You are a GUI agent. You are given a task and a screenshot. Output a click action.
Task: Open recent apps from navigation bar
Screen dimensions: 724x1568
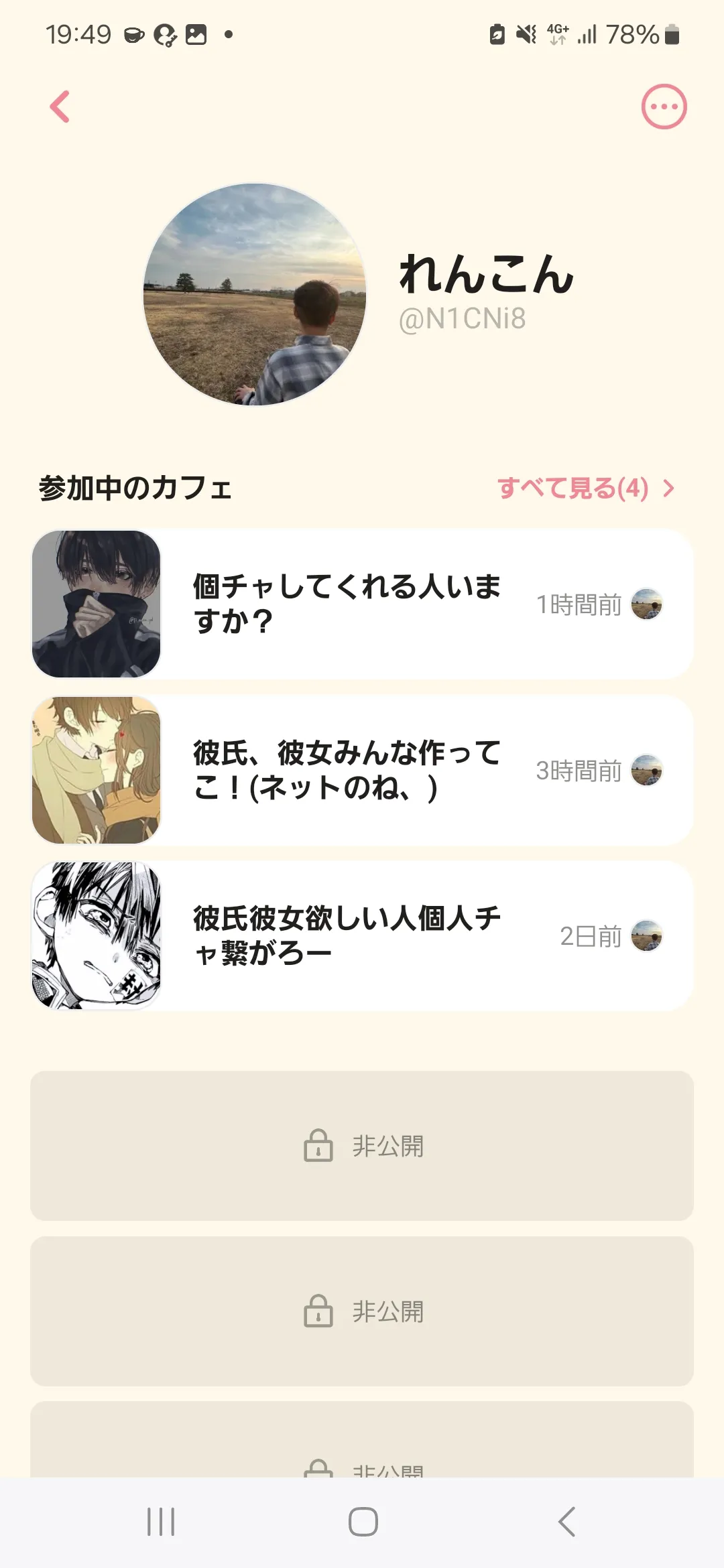(161, 1522)
